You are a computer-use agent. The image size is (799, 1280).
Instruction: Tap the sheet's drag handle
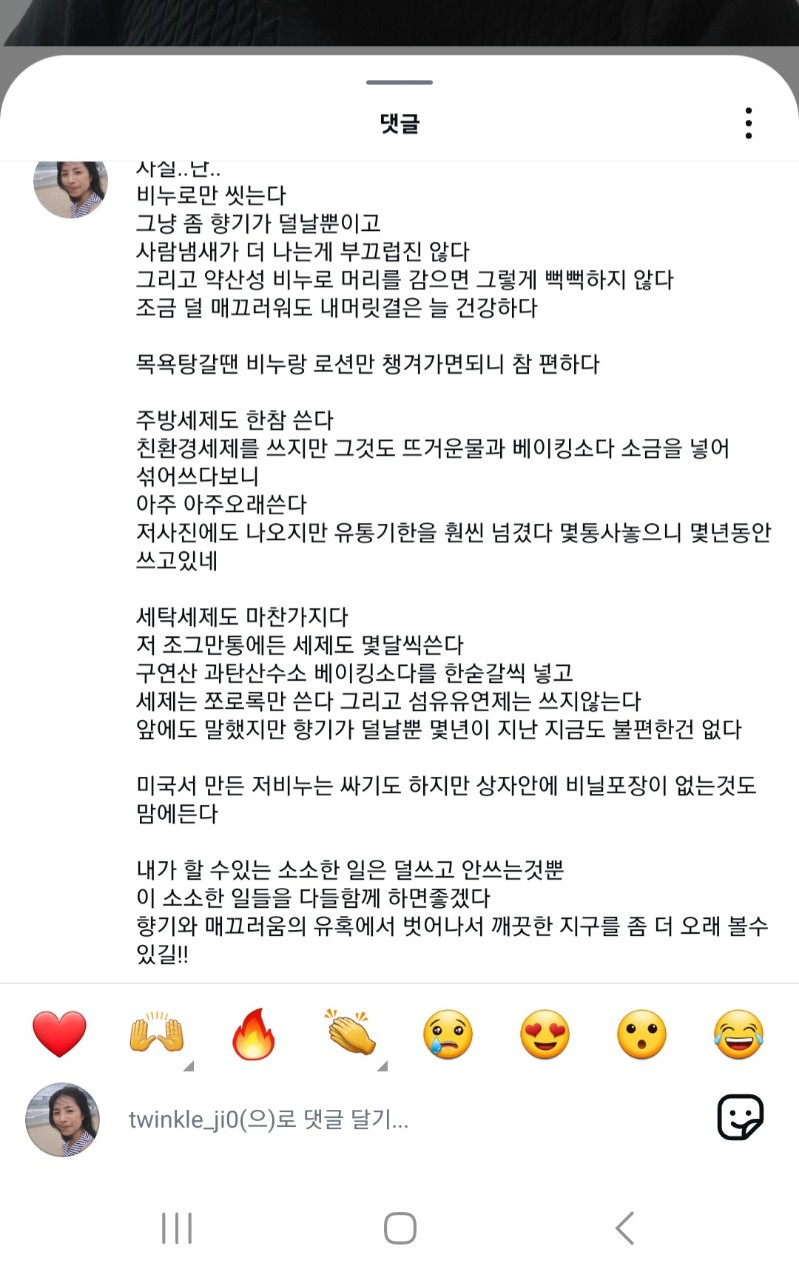399,82
